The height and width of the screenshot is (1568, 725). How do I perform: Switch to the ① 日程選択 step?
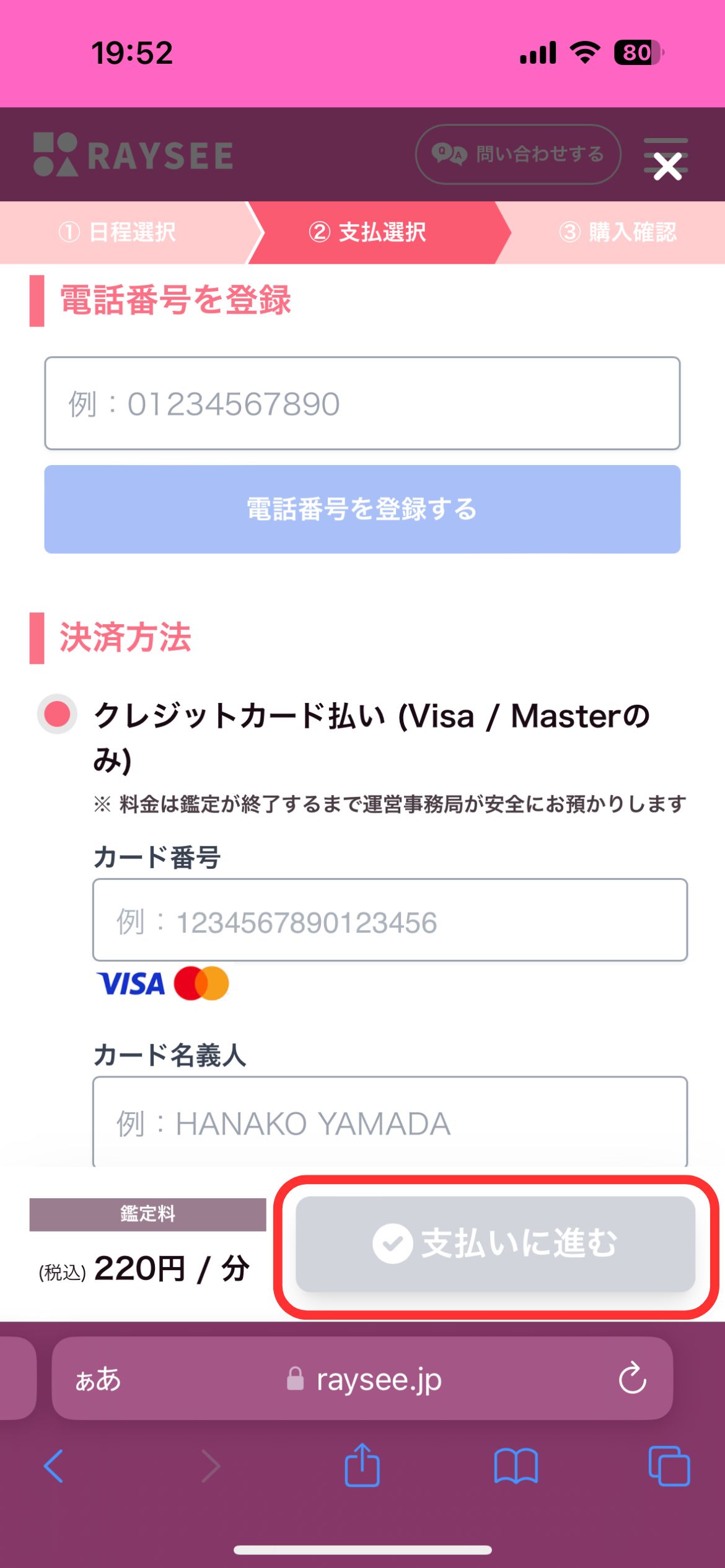click(118, 233)
